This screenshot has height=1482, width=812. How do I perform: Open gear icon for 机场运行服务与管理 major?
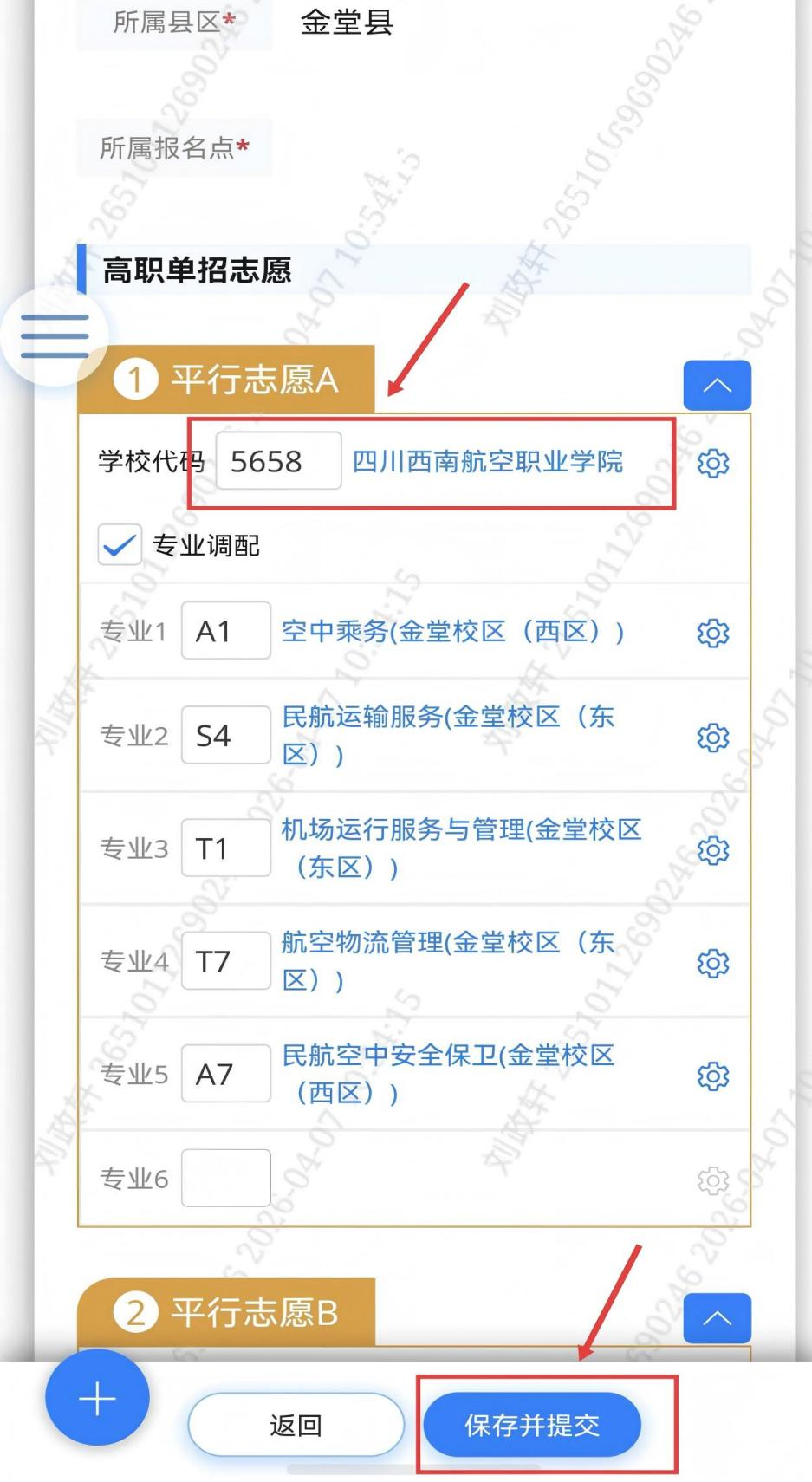(713, 850)
